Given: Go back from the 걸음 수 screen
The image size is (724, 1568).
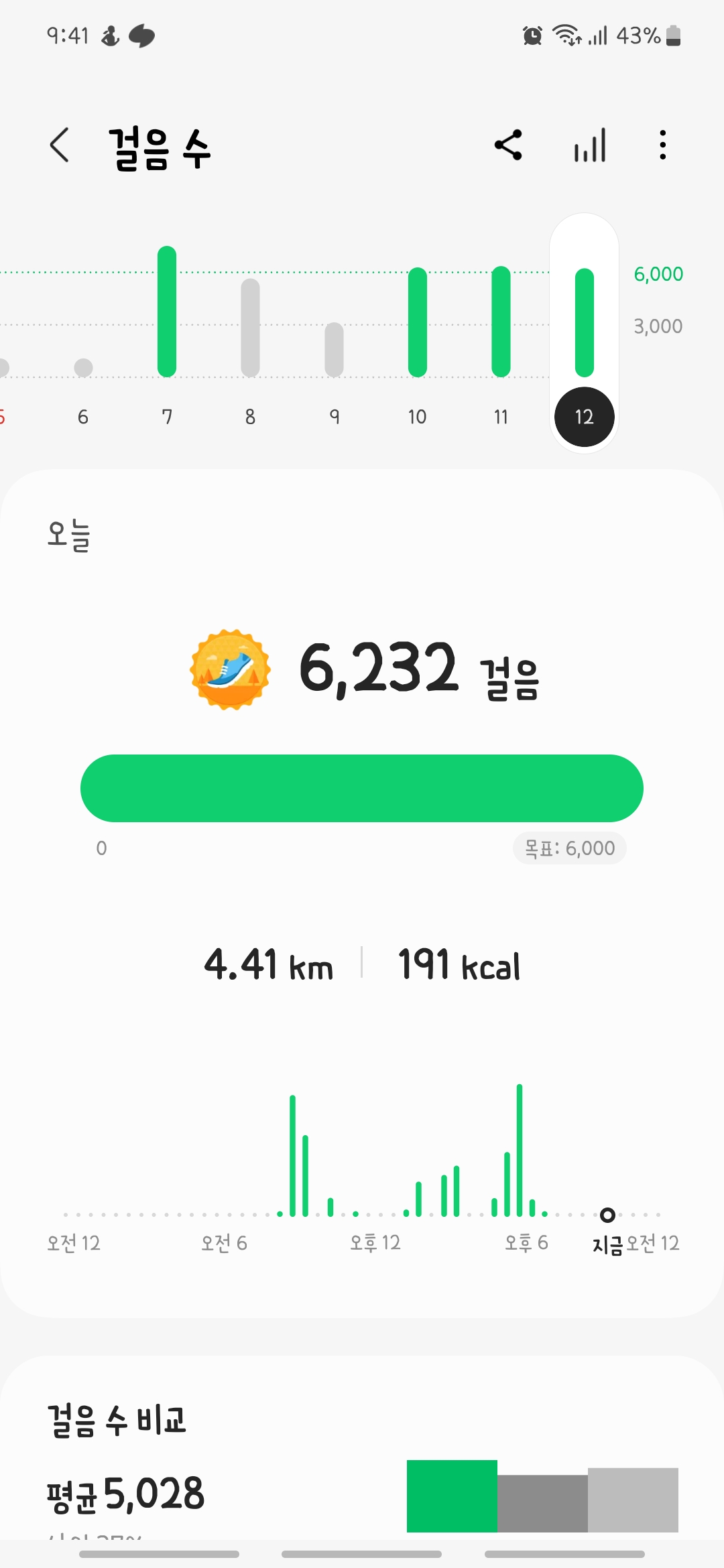Looking at the screenshot, I should pyautogui.click(x=60, y=145).
